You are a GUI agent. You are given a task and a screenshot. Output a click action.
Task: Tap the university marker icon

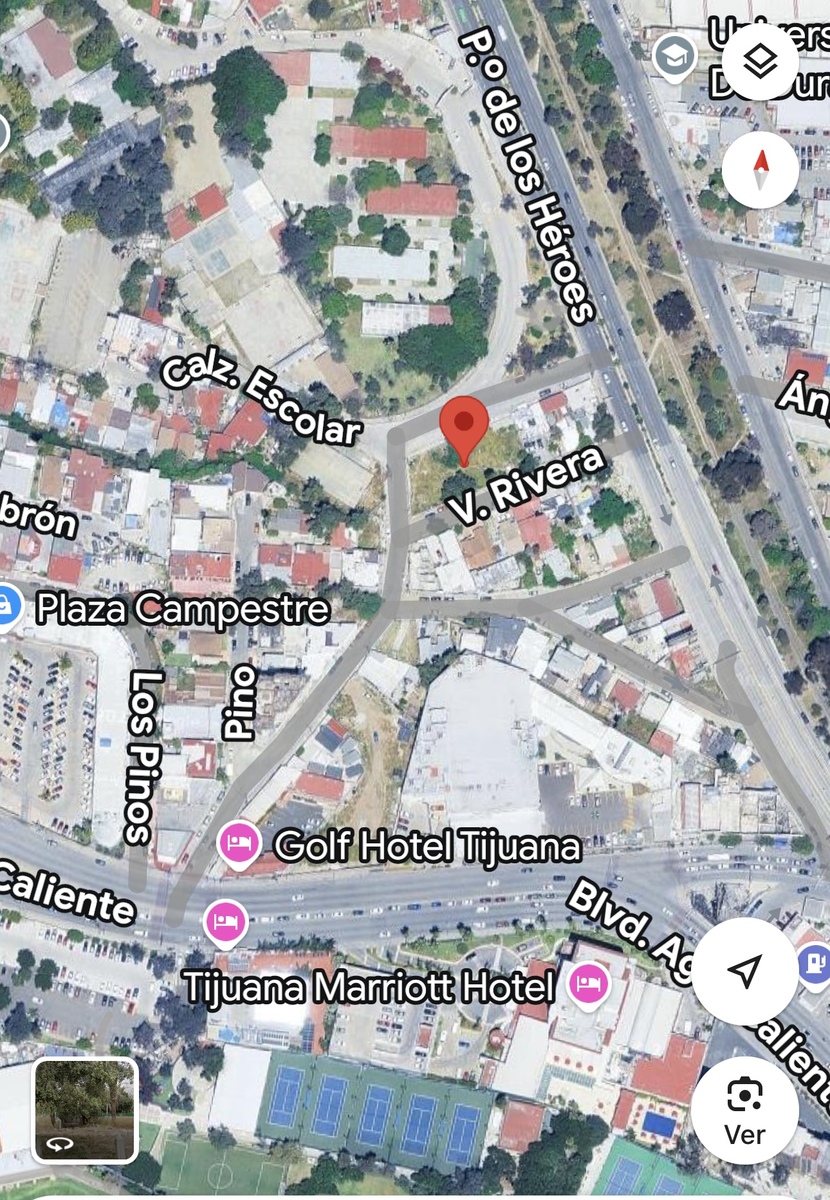point(675,56)
